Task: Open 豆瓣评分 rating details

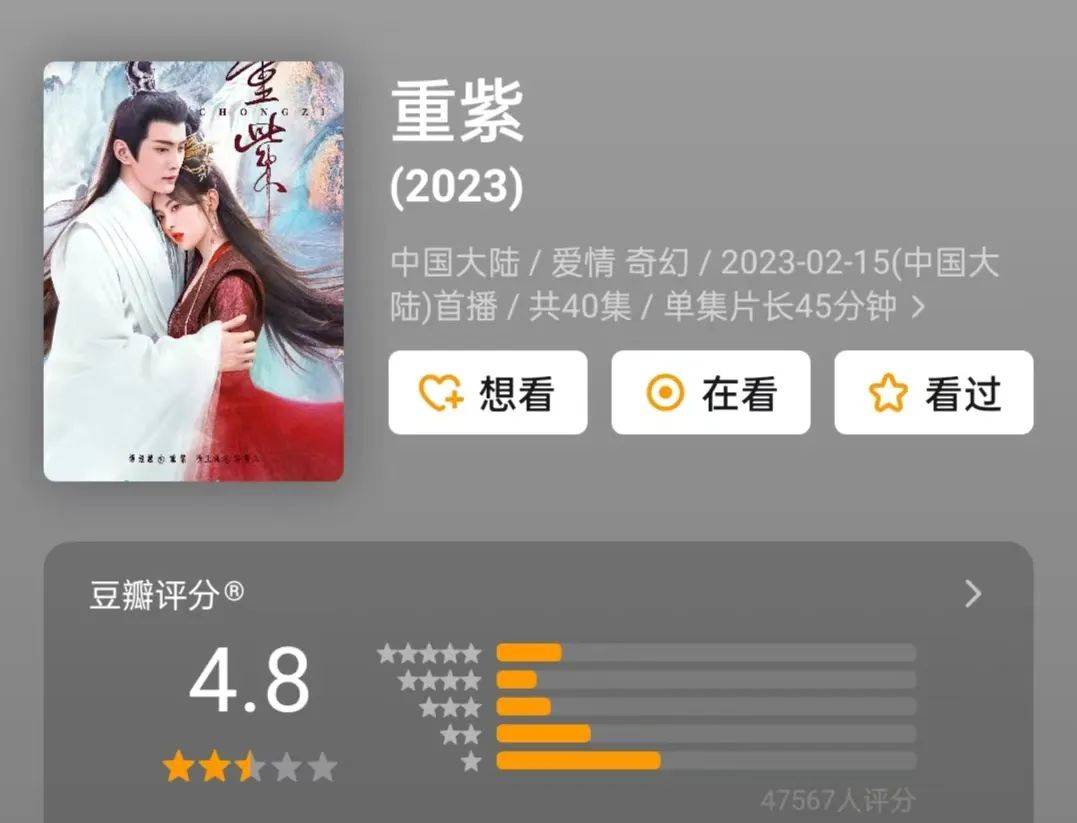Action: click(973, 595)
